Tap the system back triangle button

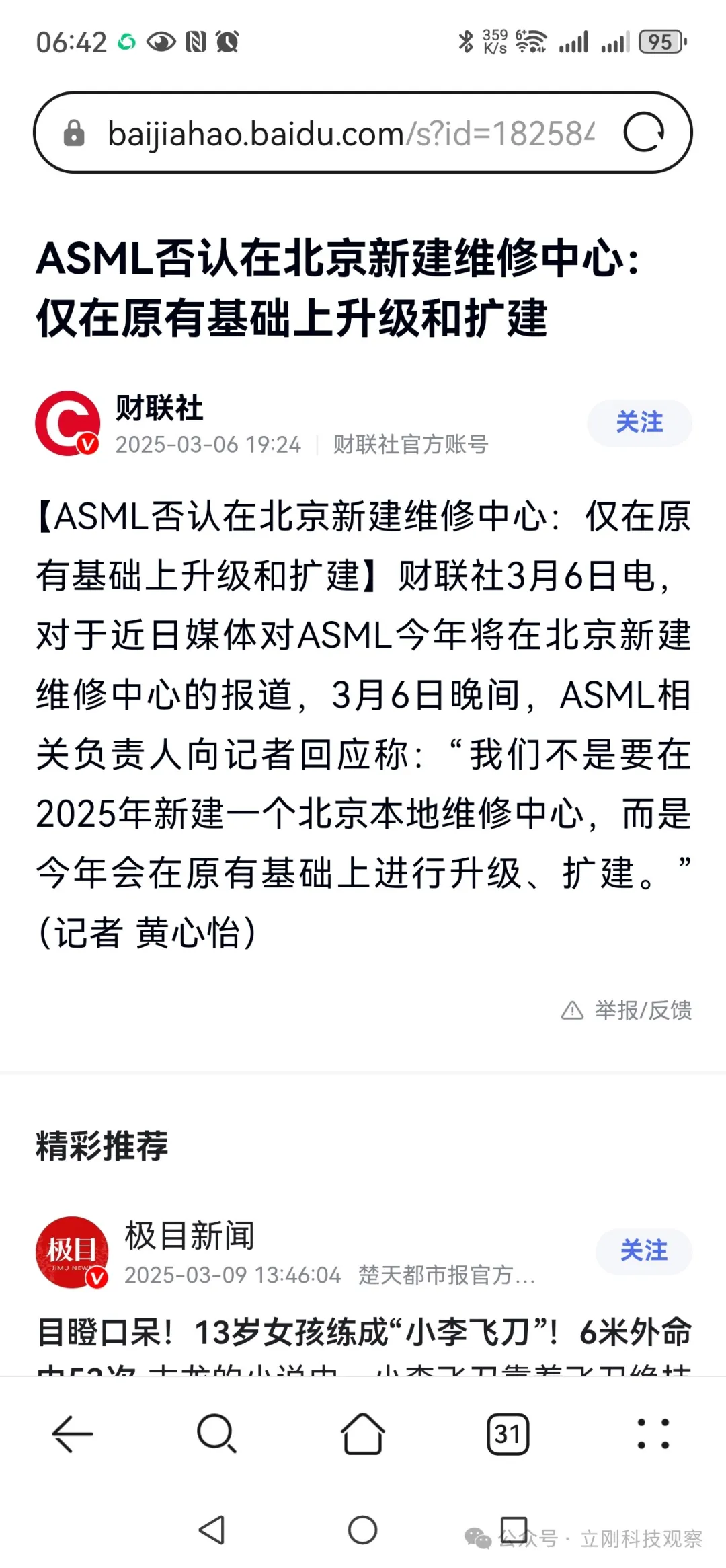click(212, 1529)
